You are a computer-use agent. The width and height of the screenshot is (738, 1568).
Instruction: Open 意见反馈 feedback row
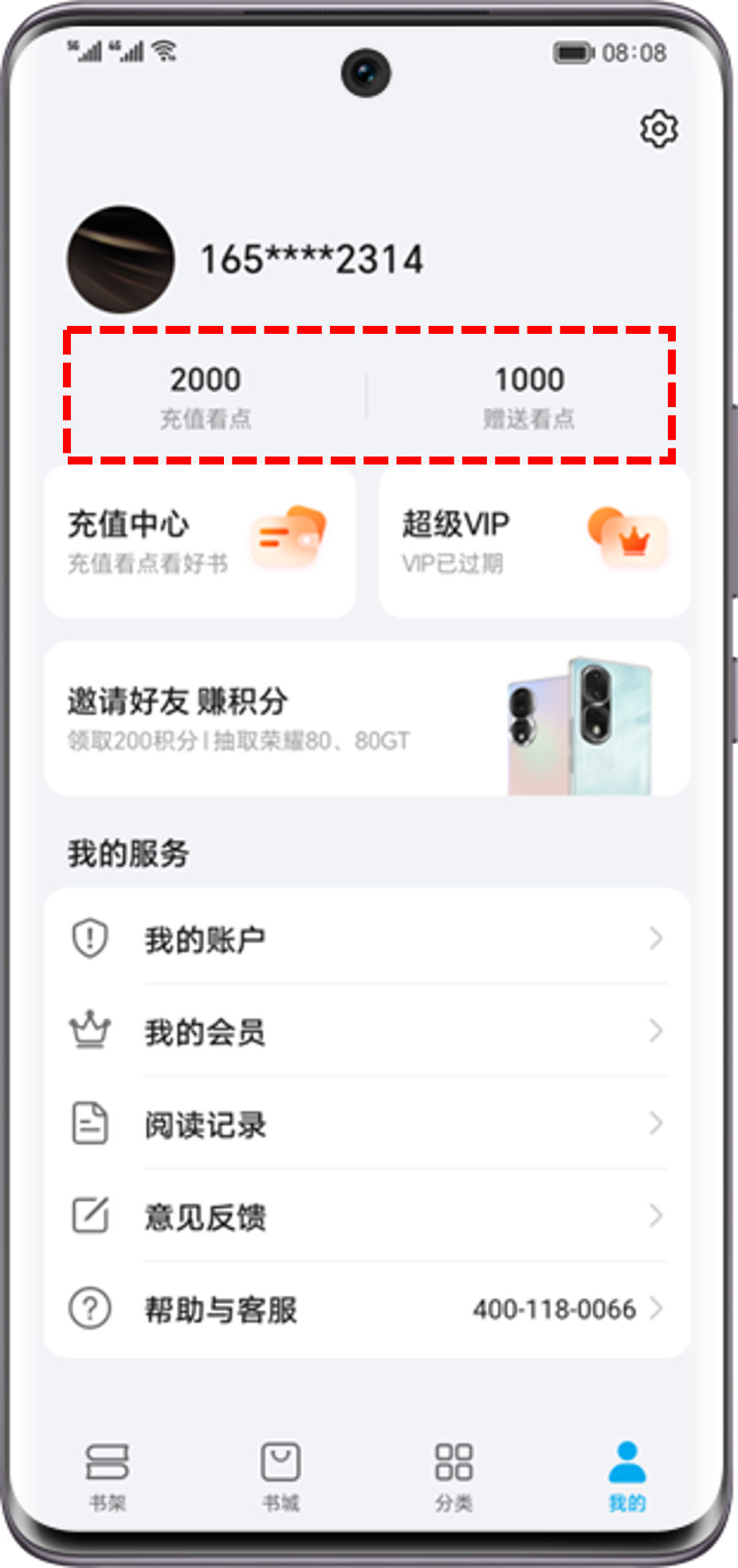(367, 1216)
